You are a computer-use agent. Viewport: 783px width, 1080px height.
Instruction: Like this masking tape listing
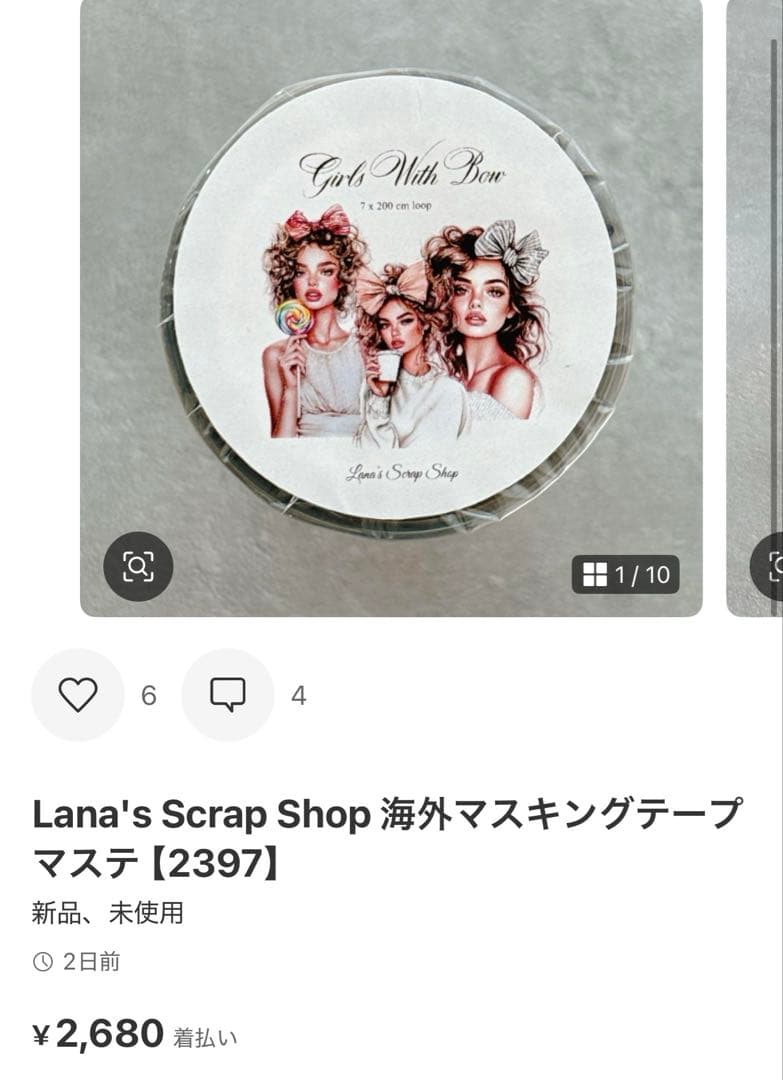pos(78,695)
